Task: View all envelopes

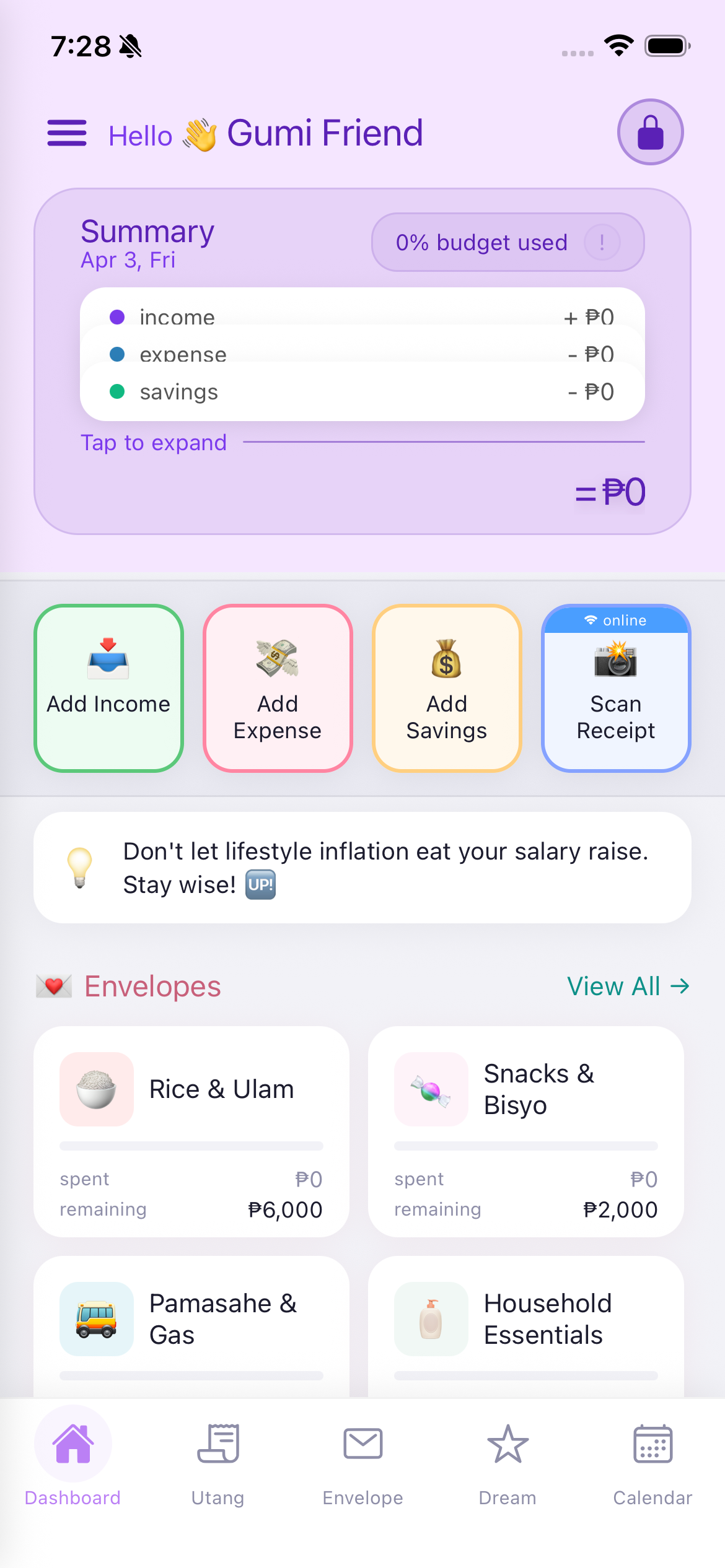Action: click(628, 986)
